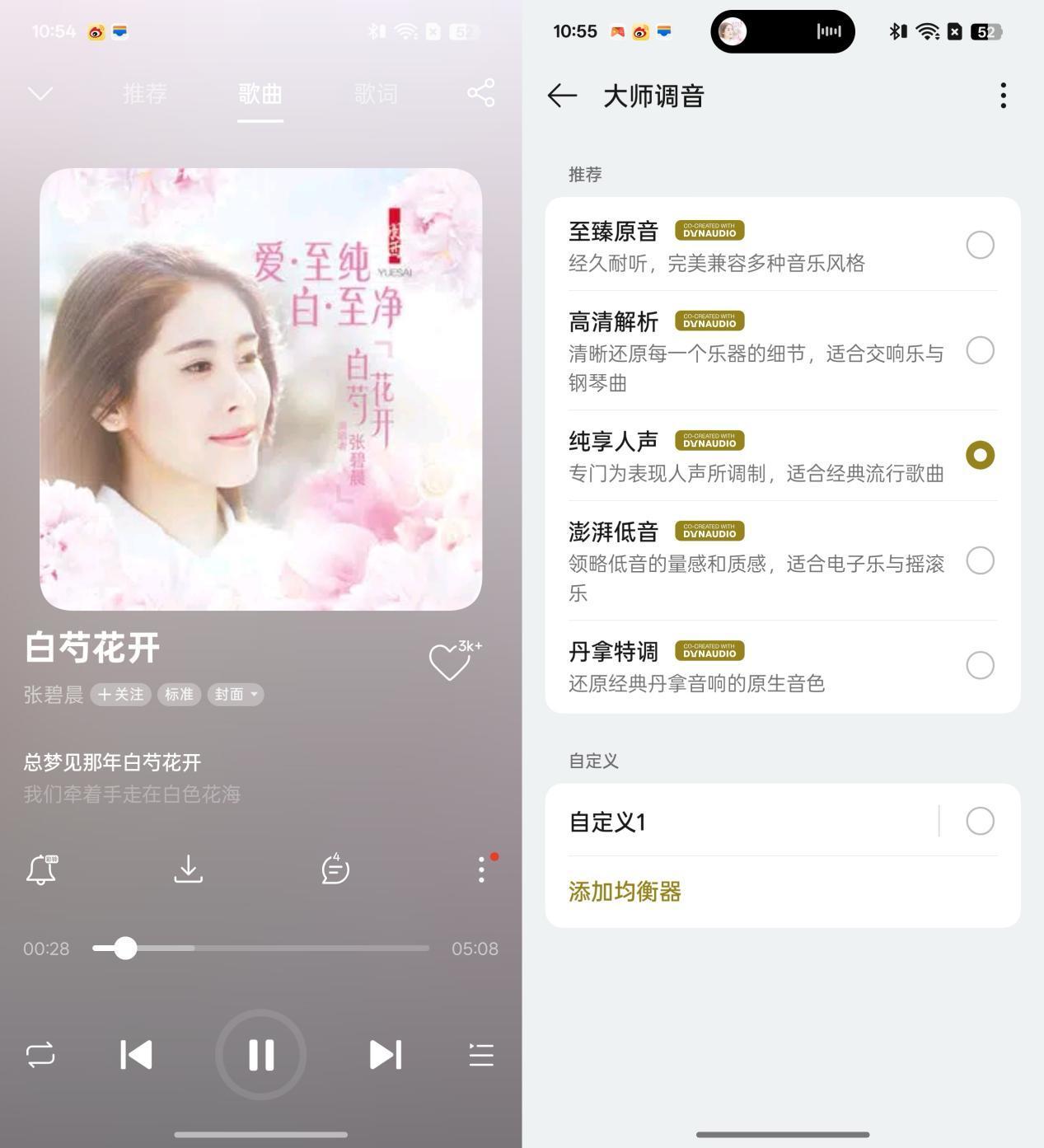Go to the previous track
Screen dimensions: 1044x1148
click(x=136, y=1055)
